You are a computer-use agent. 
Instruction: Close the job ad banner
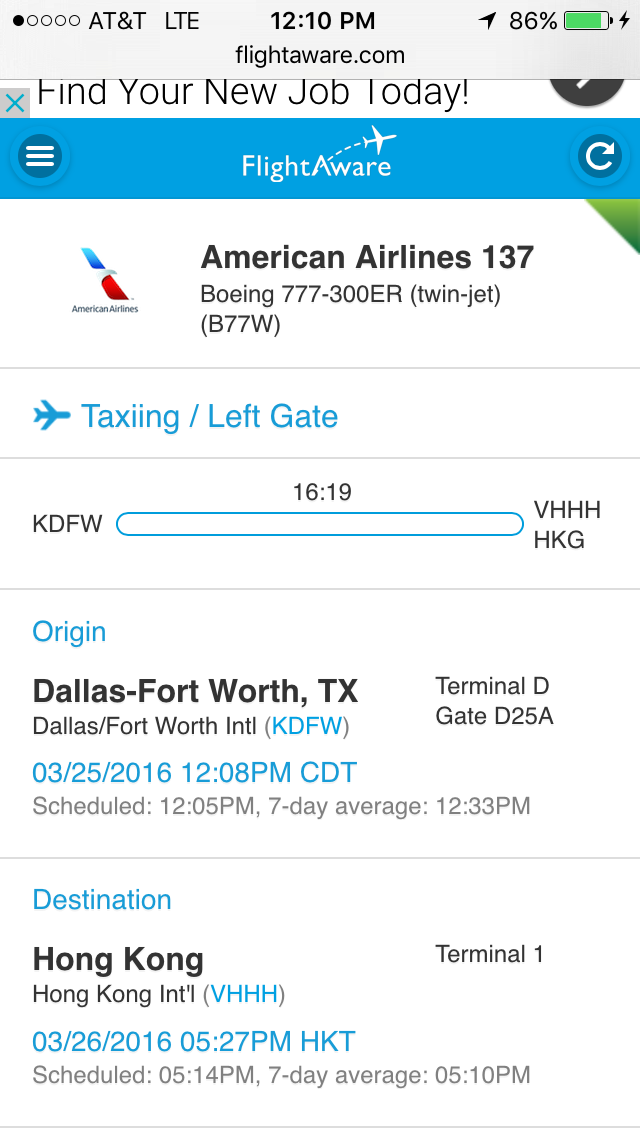pos(14,103)
